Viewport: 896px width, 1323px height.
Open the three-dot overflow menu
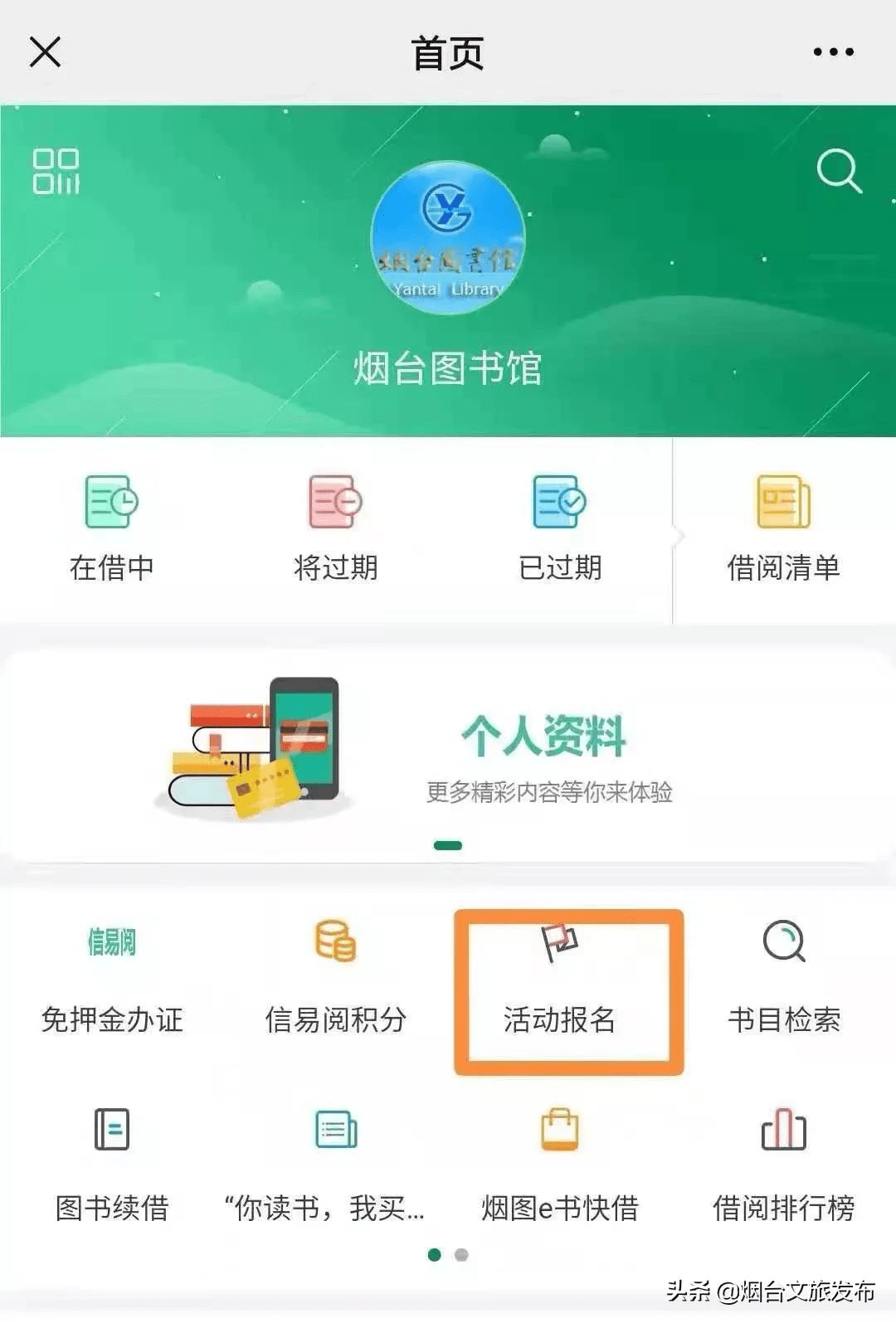click(x=833, y=52)
